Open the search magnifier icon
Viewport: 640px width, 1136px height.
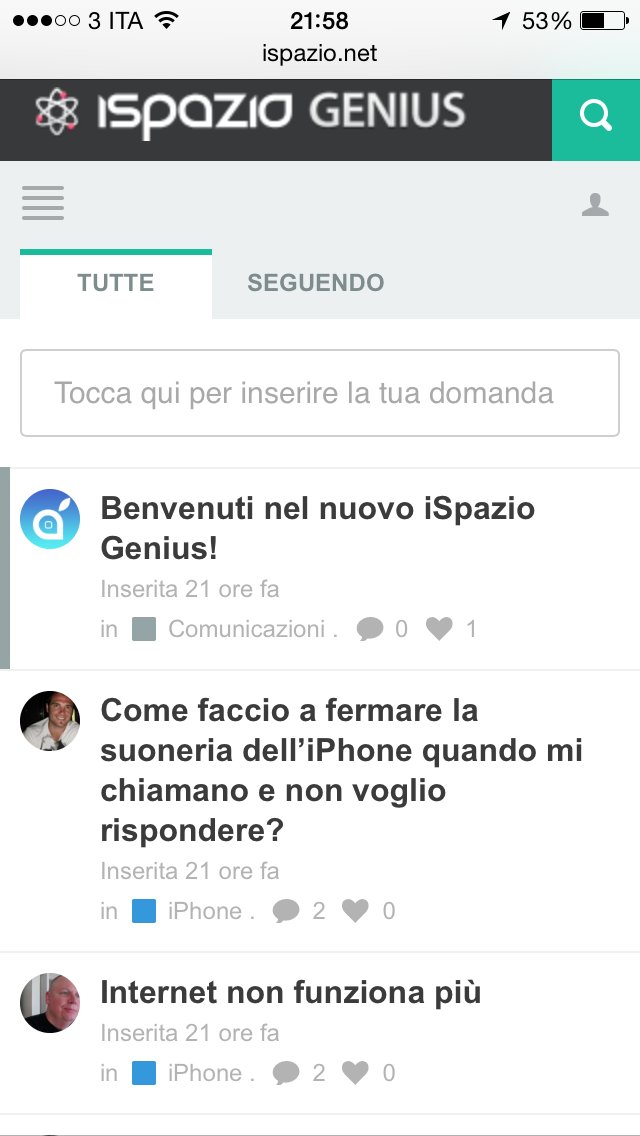pyautogui.click(x=596, y=118)
